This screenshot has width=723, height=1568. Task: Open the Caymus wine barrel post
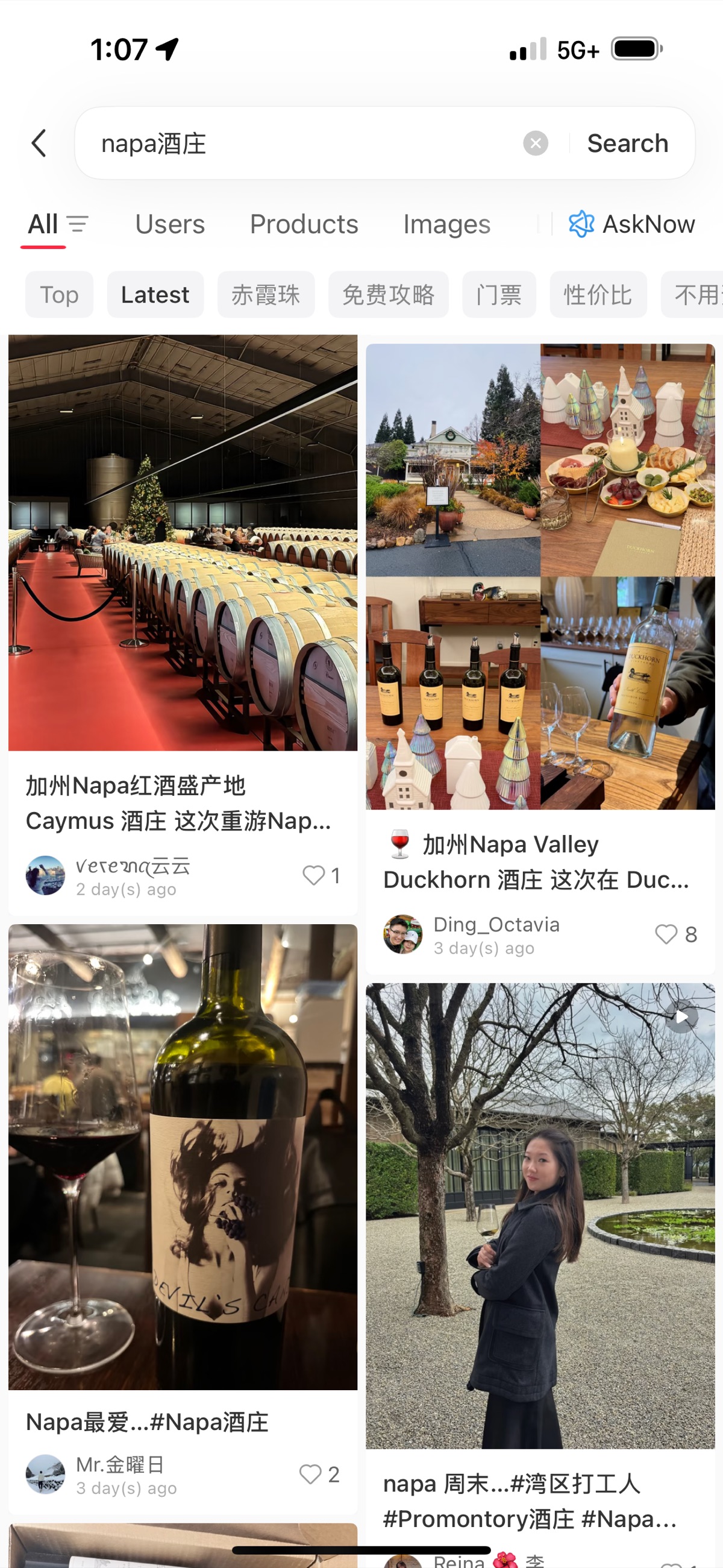(183, 548)
